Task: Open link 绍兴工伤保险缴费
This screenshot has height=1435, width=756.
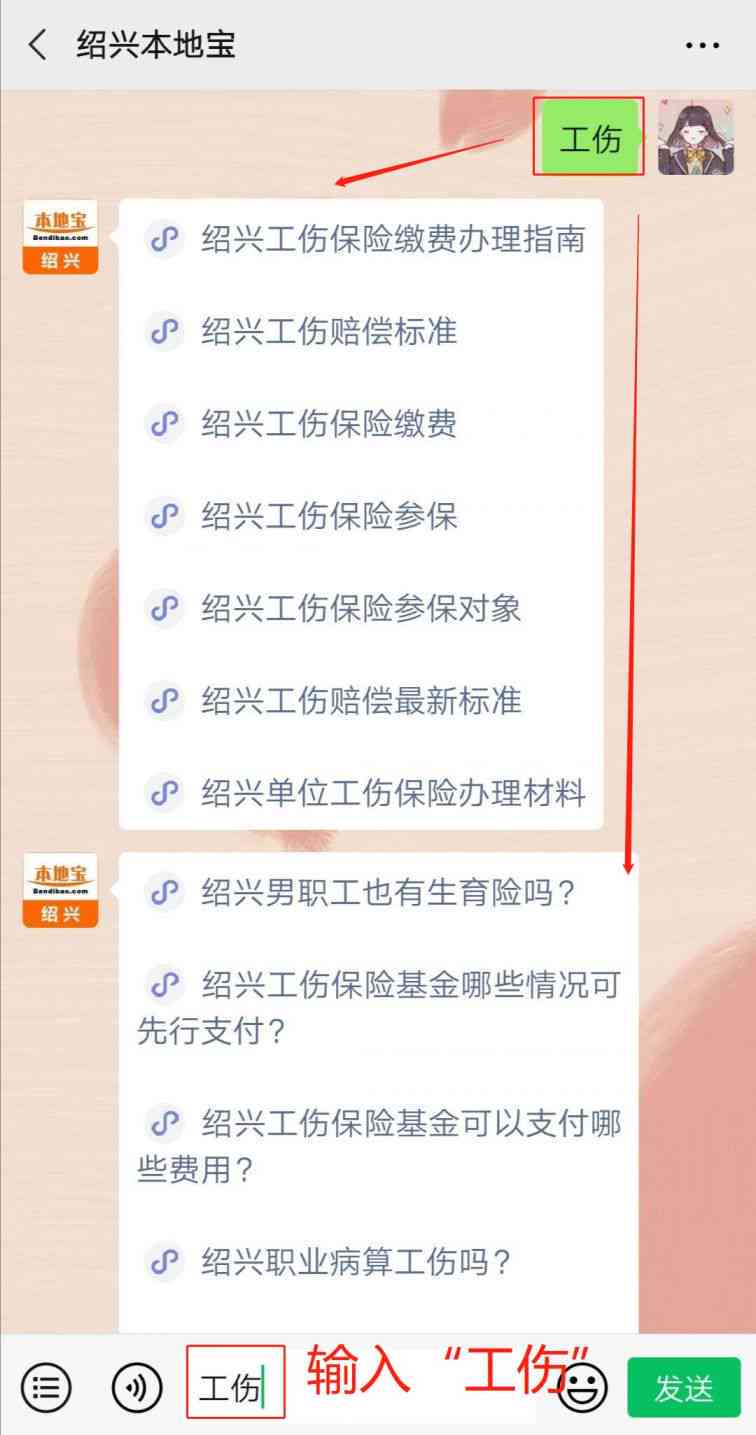Action: click(328, 424)
